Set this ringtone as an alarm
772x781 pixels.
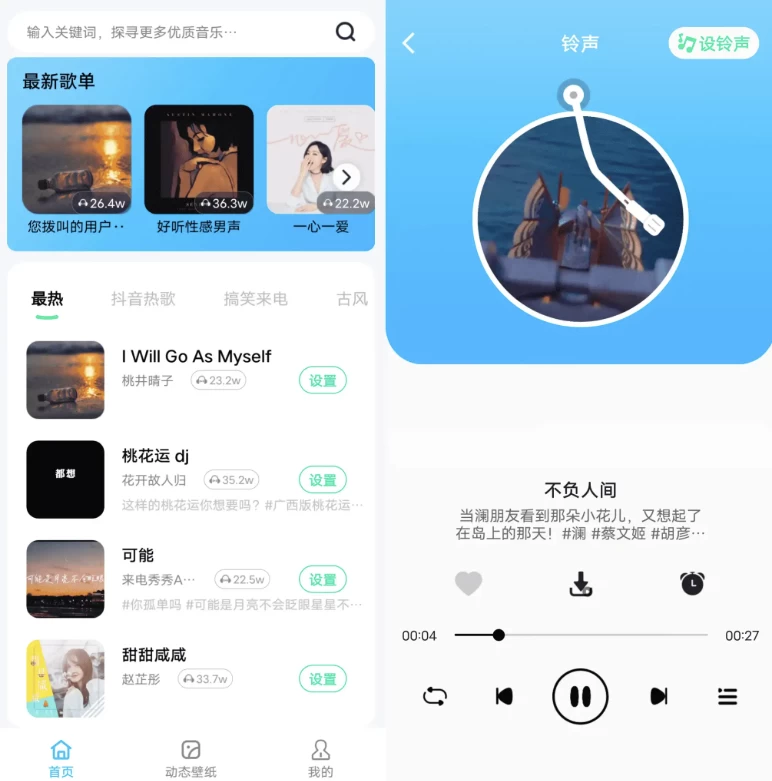click(692, 583)
